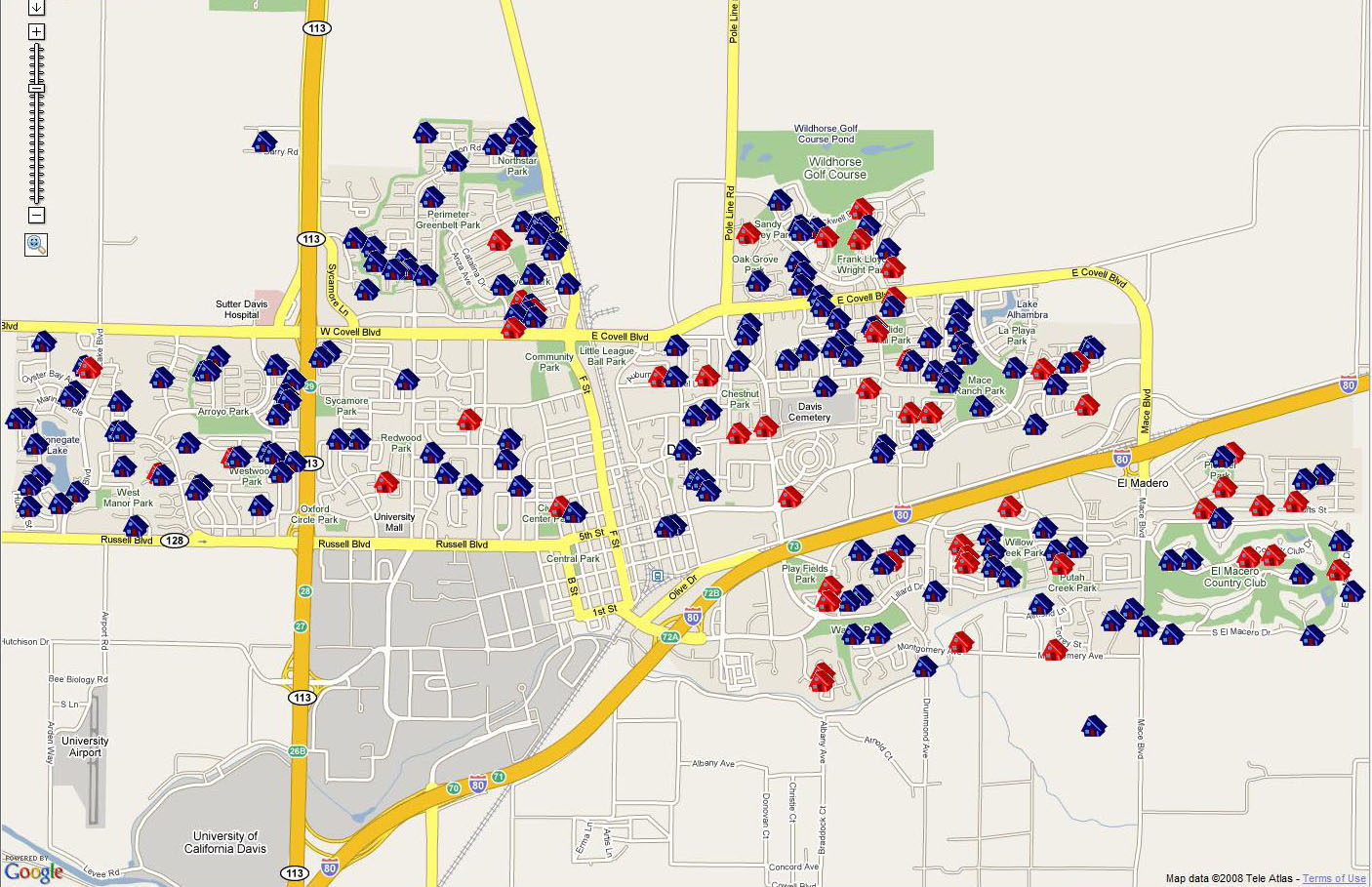Select the house marker south of Montgomery Ave
The height and width of the screenshot is (887, 1372).
pyautogui.click(x=1094, y=725)
